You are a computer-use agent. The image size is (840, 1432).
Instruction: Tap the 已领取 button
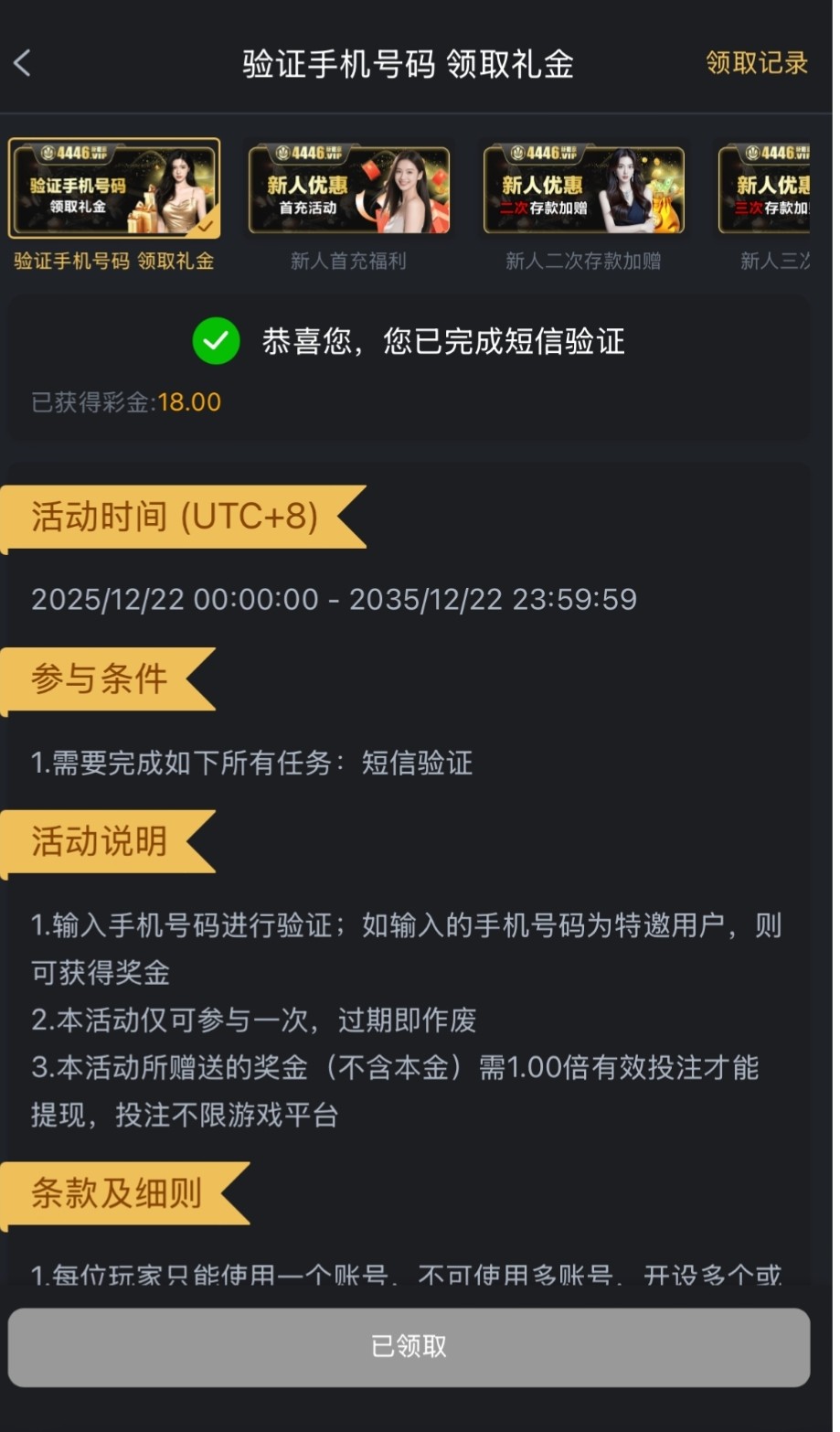click(409, 1347)
